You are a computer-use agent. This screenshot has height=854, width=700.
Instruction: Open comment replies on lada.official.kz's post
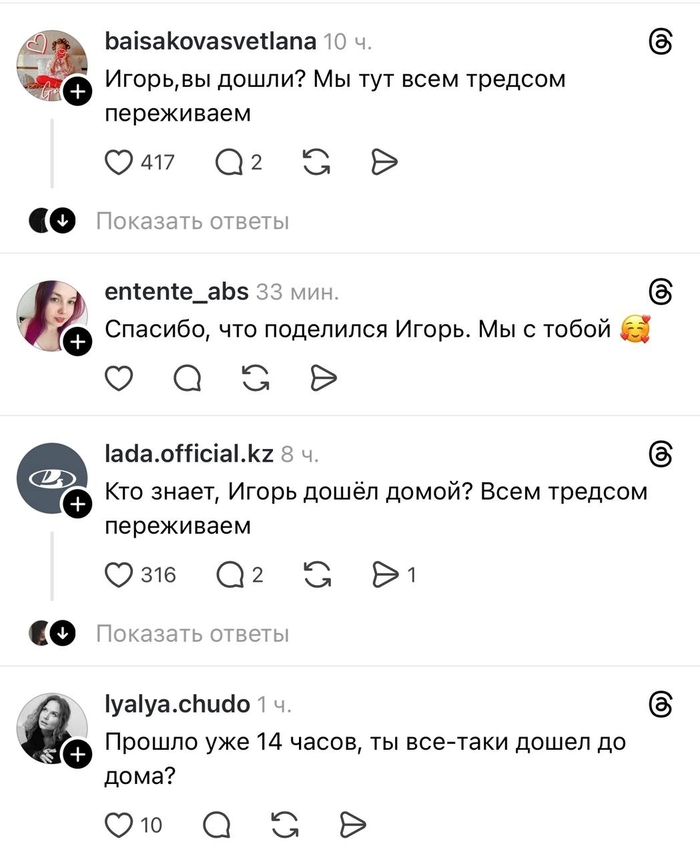coord(230,574)
